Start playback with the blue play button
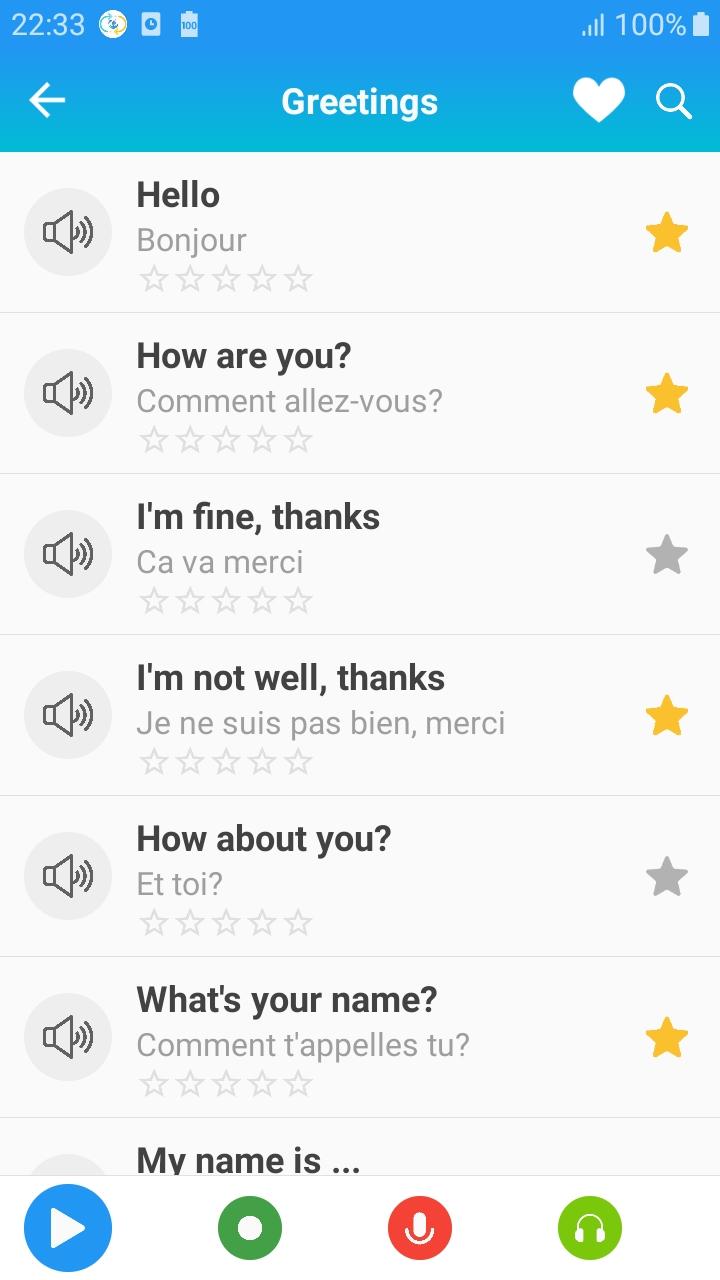This screenshot has height=1280, width=720. tap(68, 1228)
